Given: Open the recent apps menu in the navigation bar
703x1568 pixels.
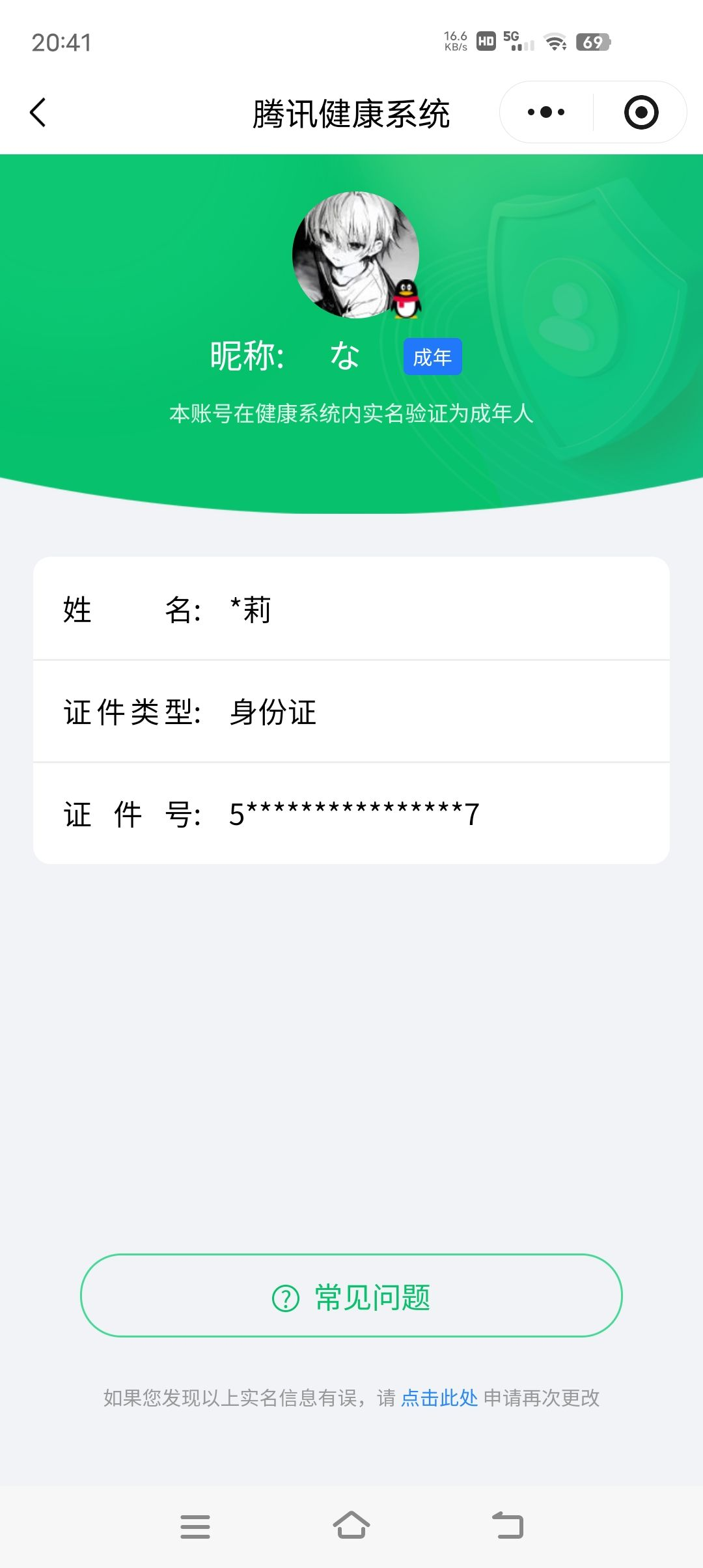Looking at the screenshot, I should click(x=195, y=1527).
